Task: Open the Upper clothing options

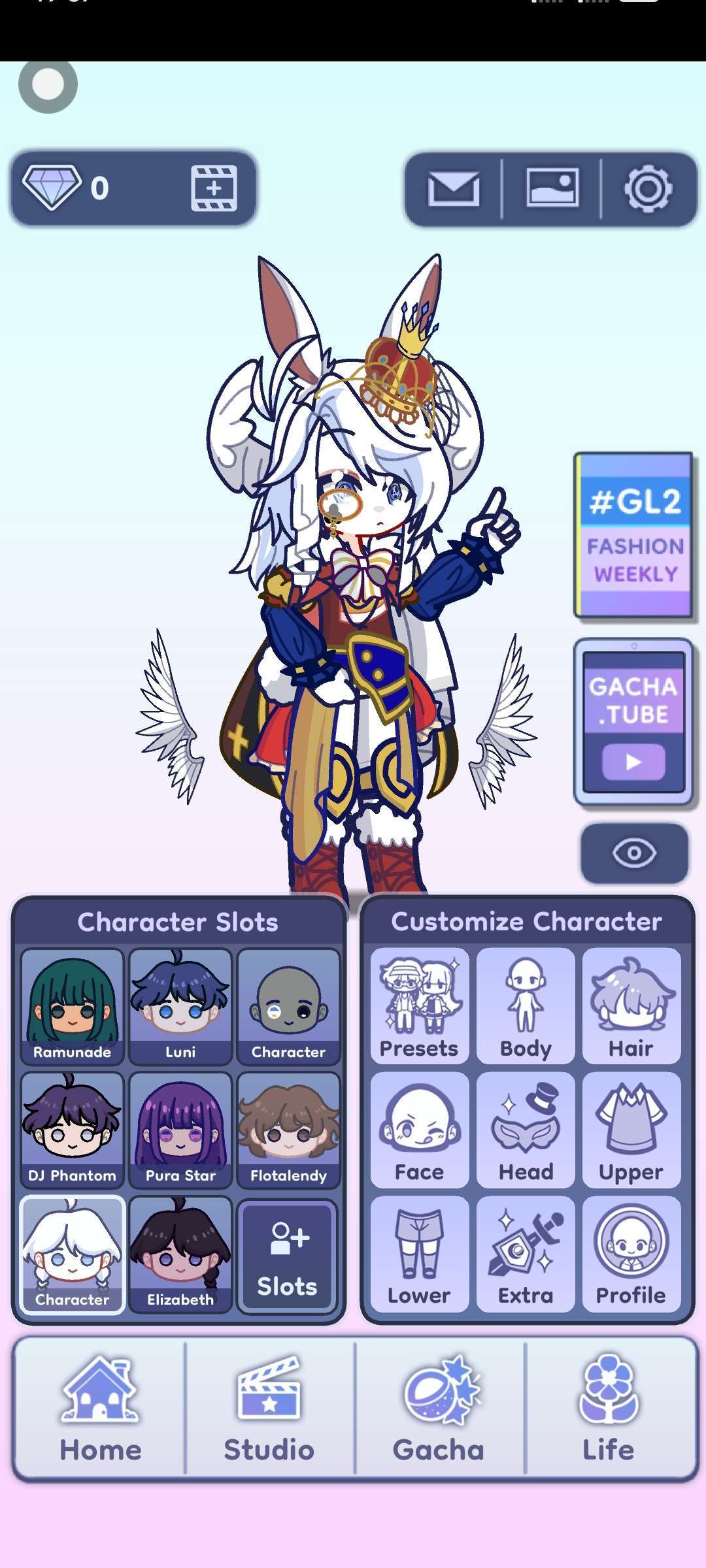Action: 631,1130
